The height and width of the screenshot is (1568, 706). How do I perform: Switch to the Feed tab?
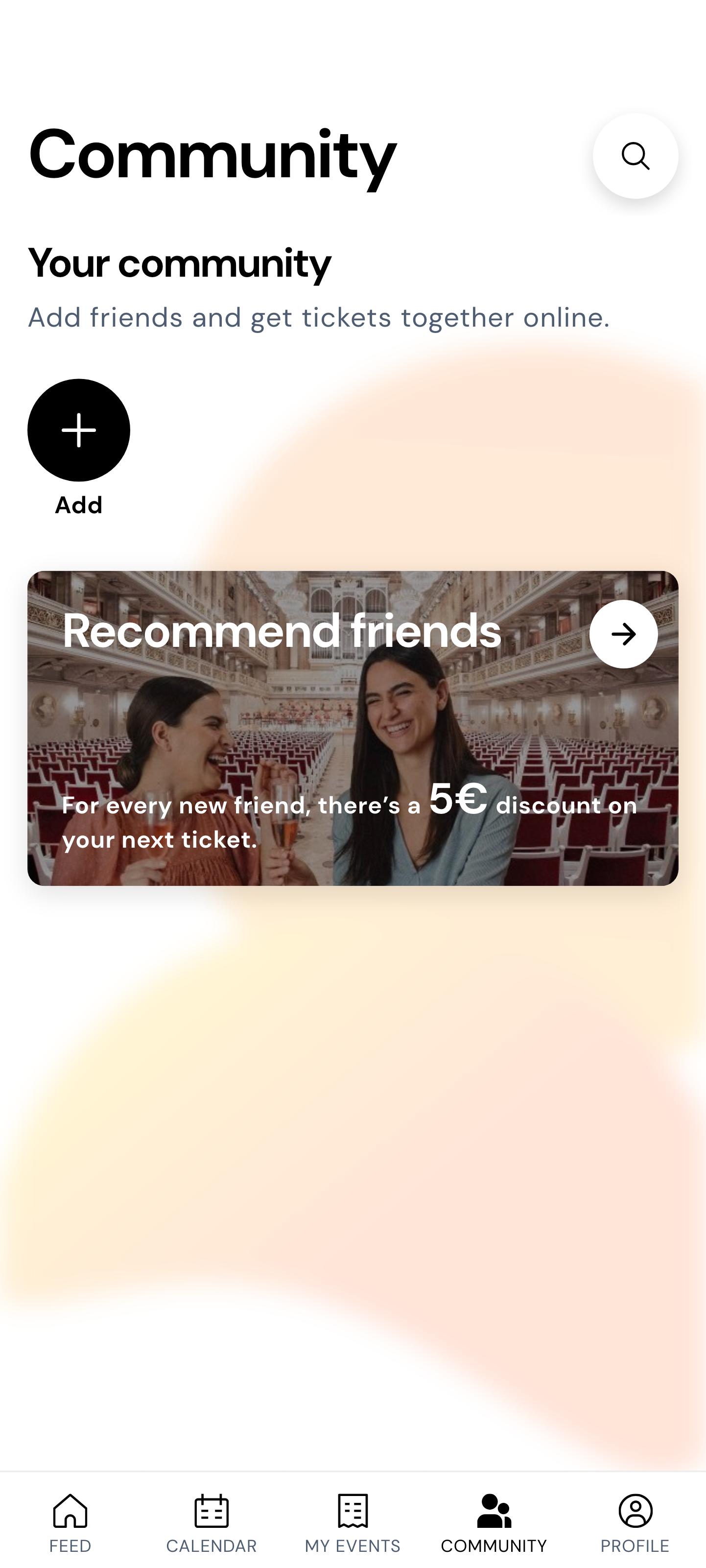tap(71, 1523)
